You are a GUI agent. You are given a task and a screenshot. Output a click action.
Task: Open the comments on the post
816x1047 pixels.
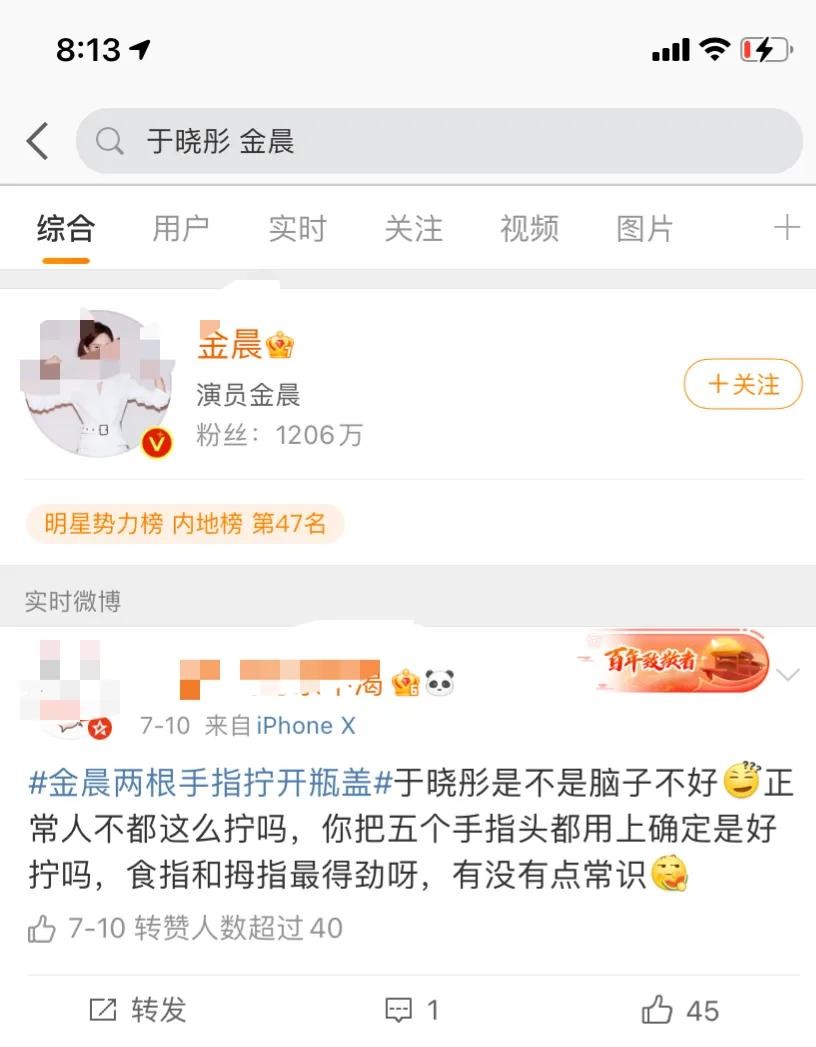point(412,1010)
